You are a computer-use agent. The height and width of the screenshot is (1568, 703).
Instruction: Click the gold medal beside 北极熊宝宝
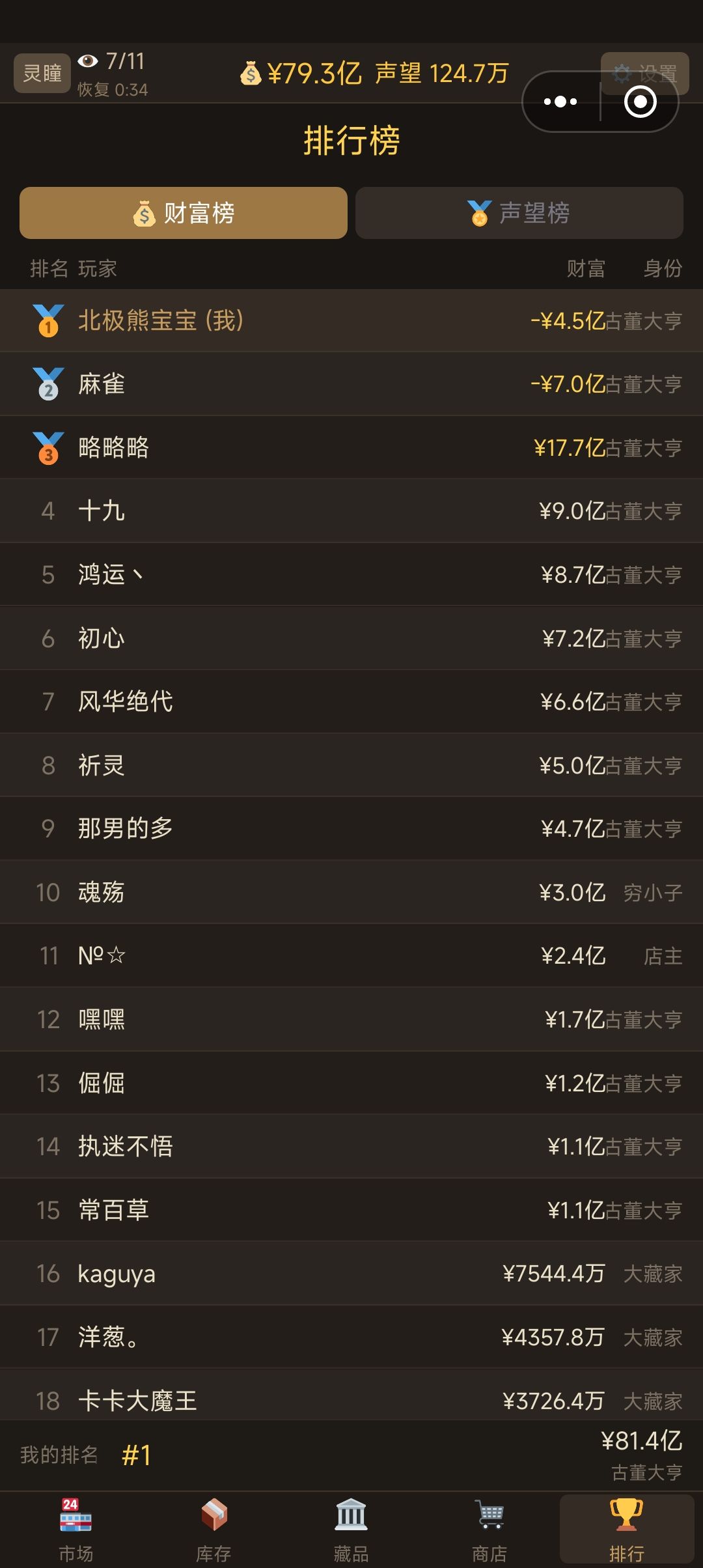point(49,321)
